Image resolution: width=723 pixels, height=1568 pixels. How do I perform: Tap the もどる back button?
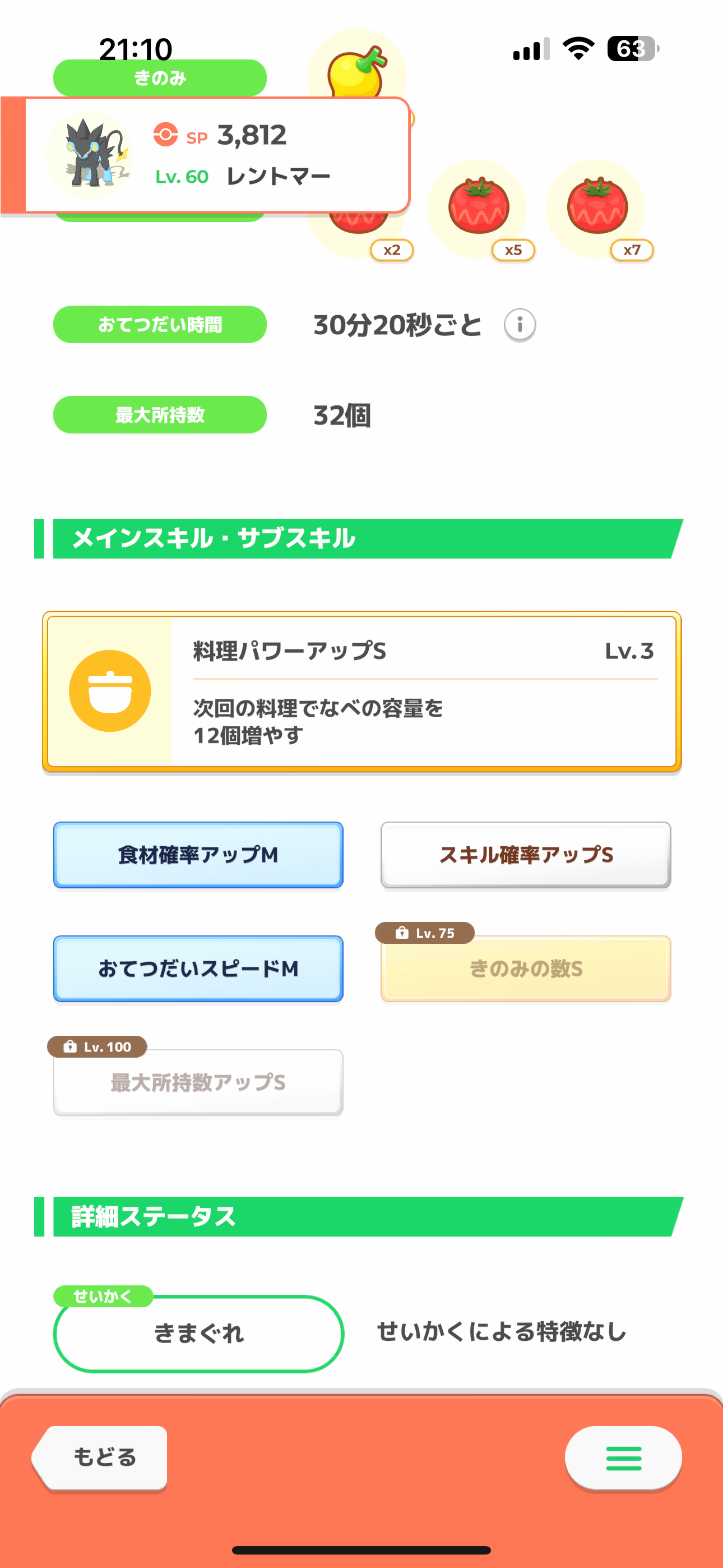(x=100, y=1458)
